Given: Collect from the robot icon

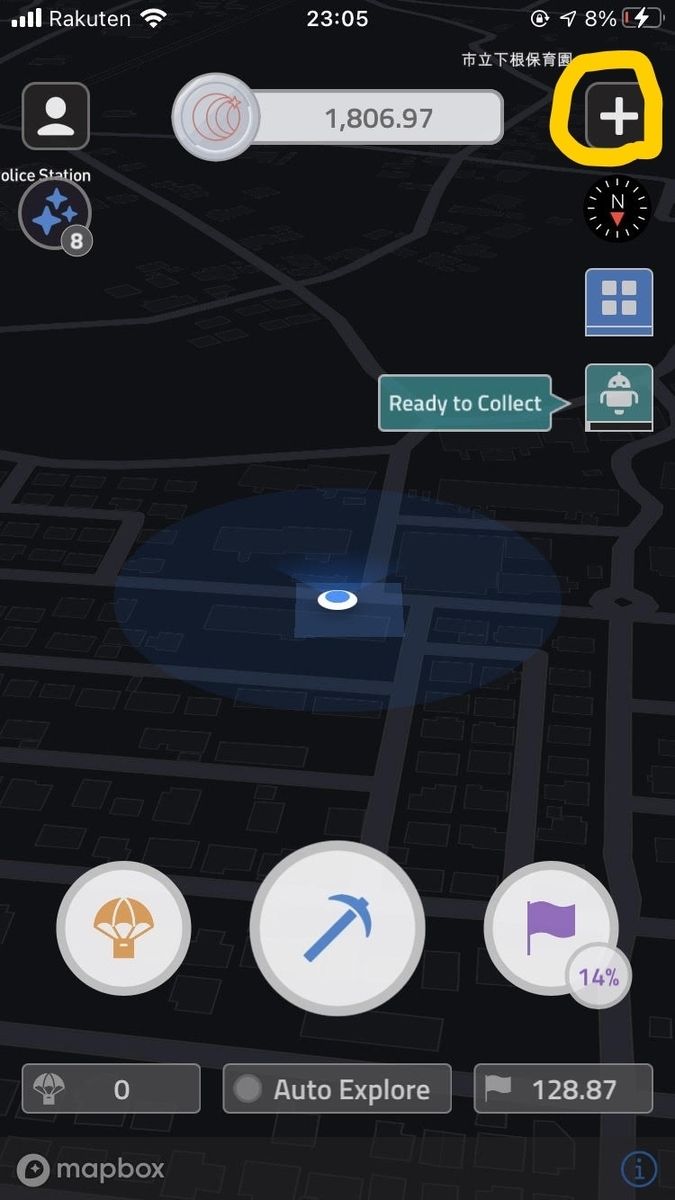Looking at the screenshot, I should pos(619,397).
